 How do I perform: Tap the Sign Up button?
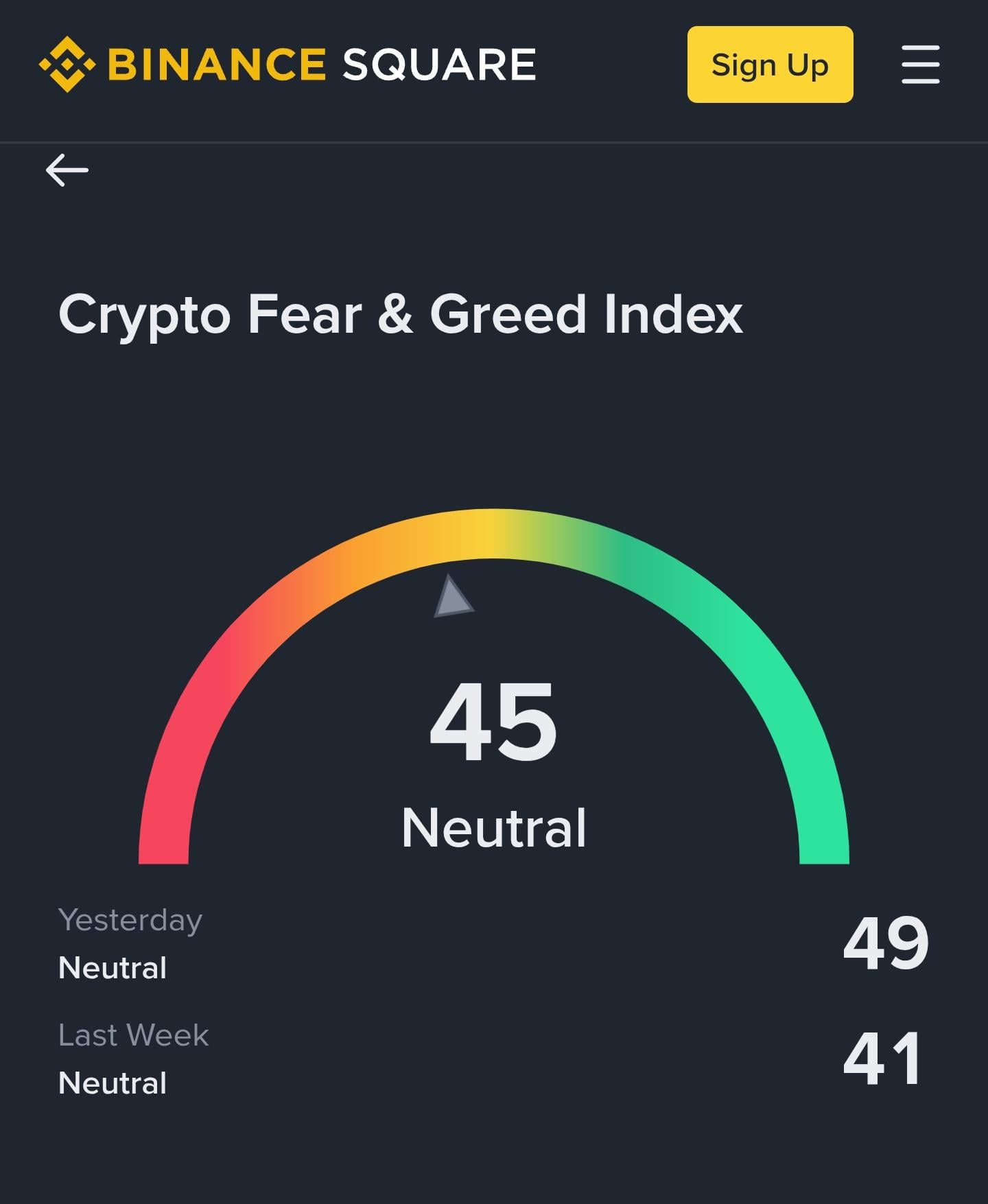[770, 65]
